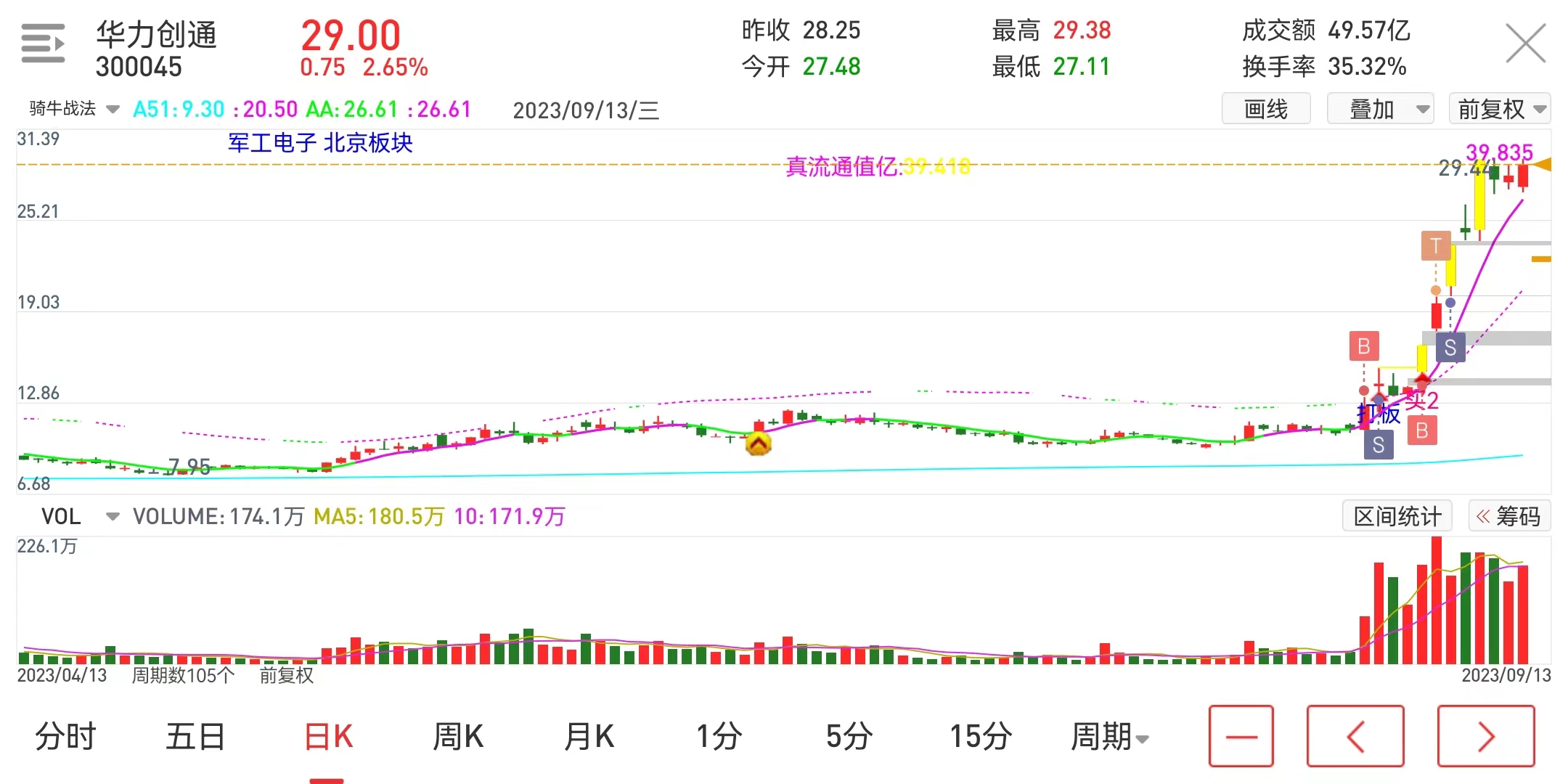1568x784 pixels.
Task: Select the 日K daily chart tab
Action: (x=328, y=737)
